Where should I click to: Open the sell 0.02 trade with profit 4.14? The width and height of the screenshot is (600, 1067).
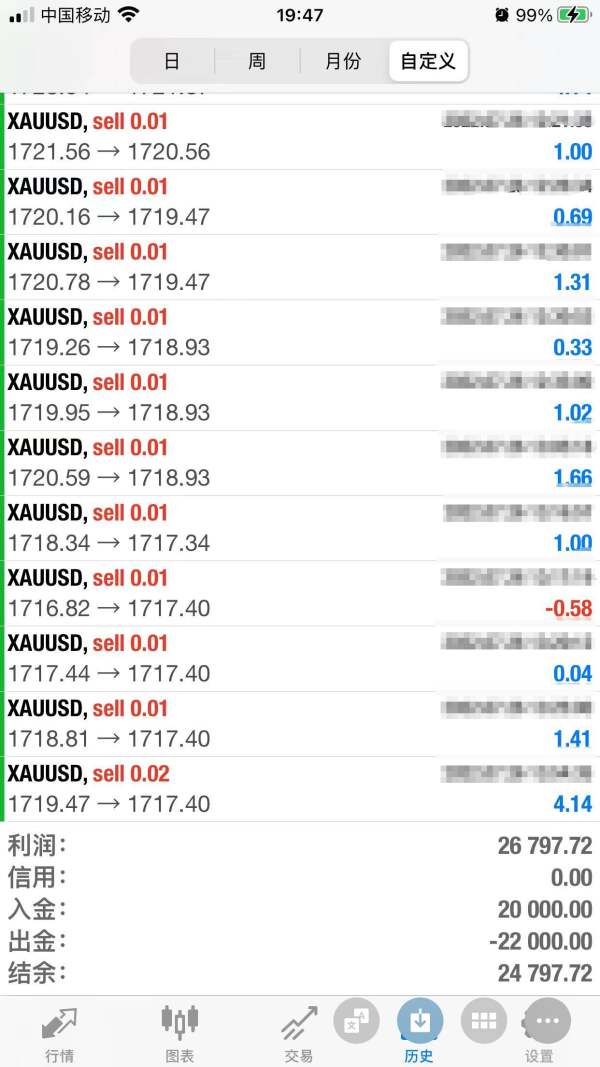click(300, 789)
